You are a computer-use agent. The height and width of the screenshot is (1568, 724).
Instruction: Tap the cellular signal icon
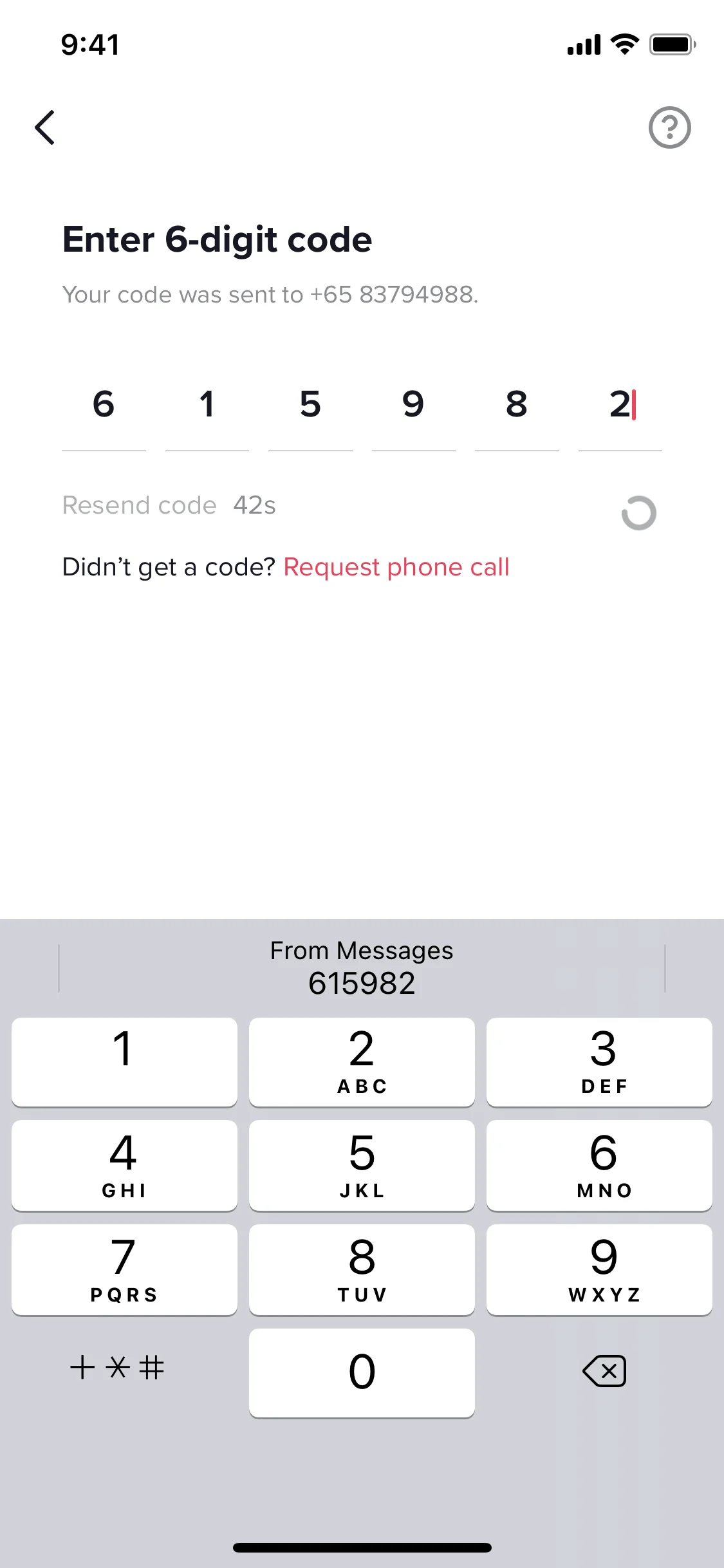pyautogui.click(x=582, y=44)
